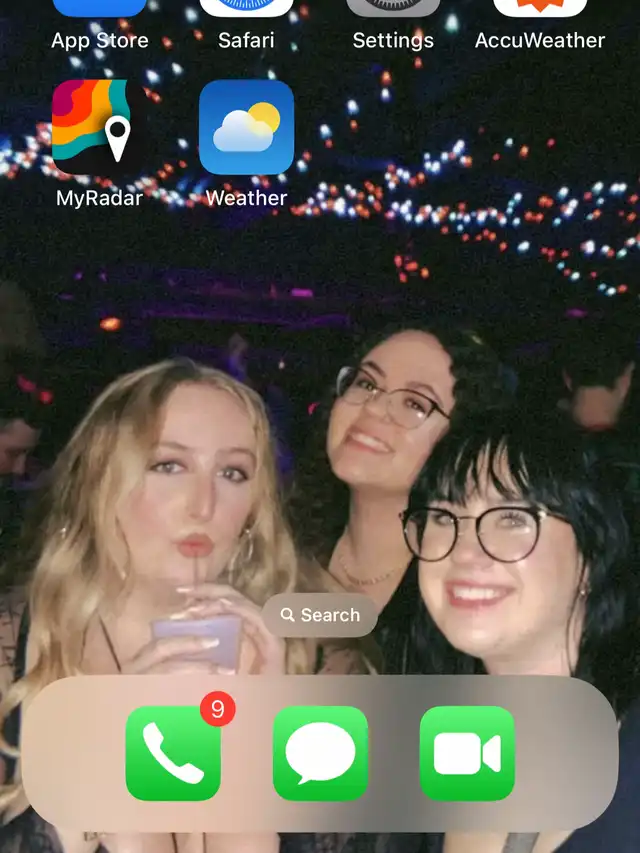Open the App Store app
The width and height of the screenshot is (640, 853).
tap(99, 10)
